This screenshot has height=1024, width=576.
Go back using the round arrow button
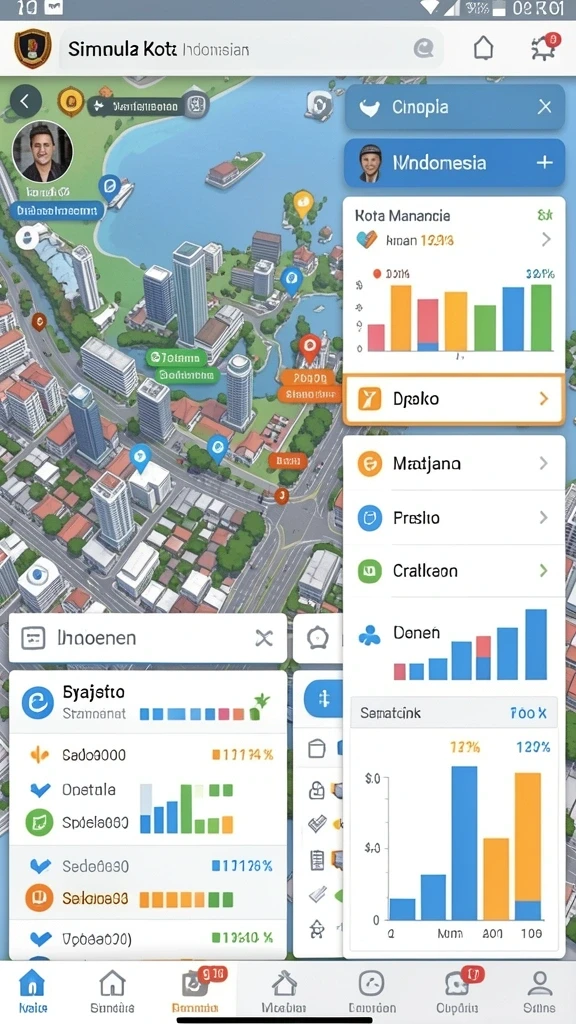click(25, 101)
